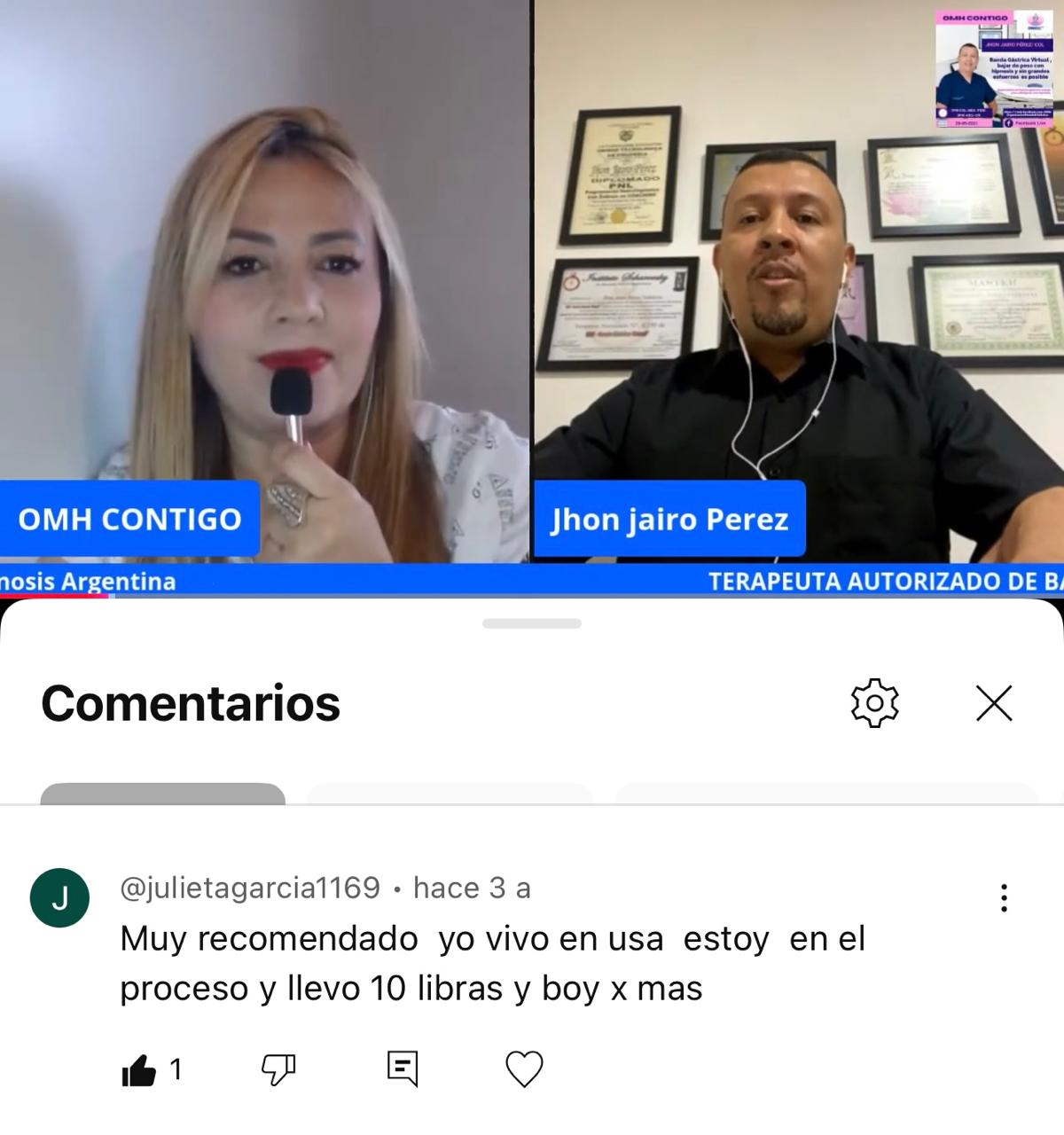Reply to julietagarcia1169's comment
1064x1135 pixels.
tap(403, 1069)
